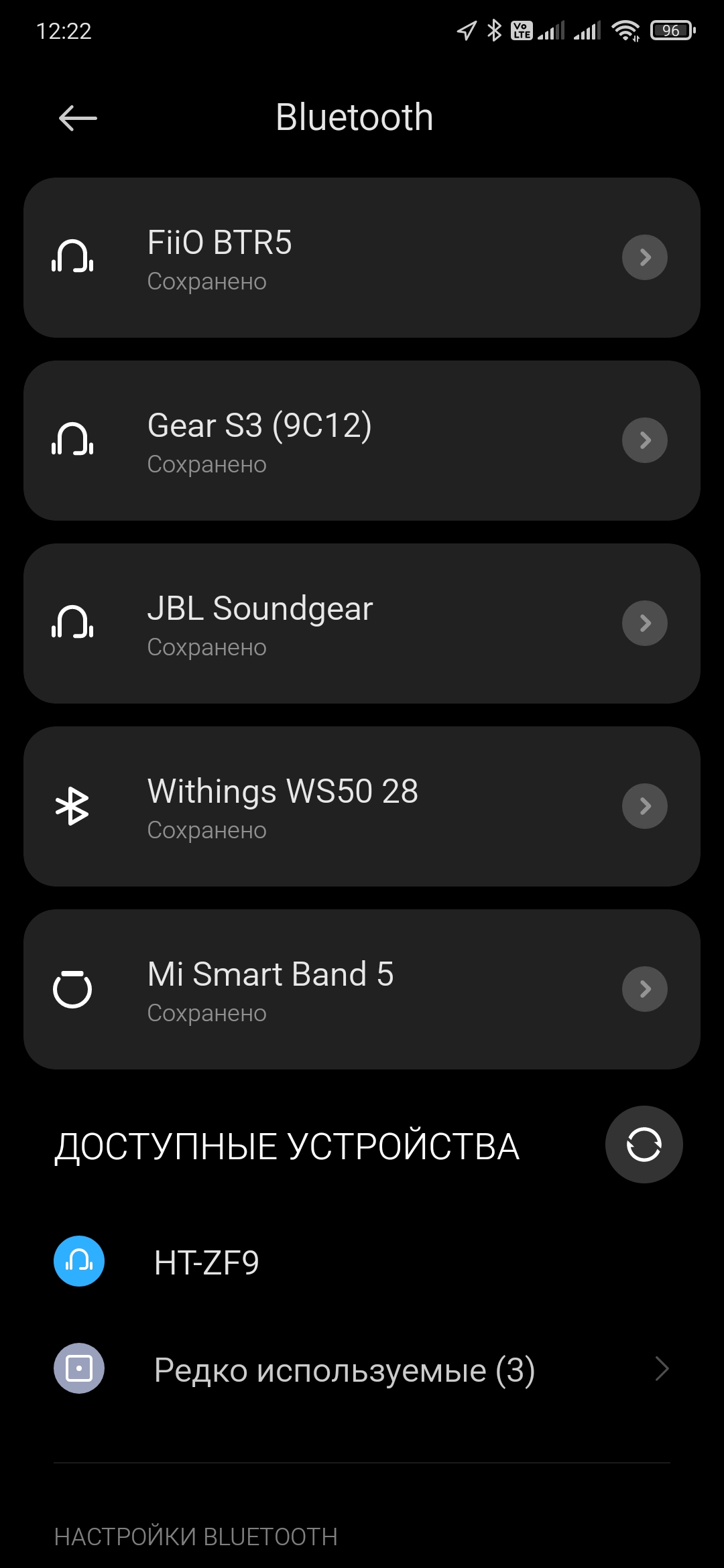Select the saved Mi Smart Band 5
724x1568 pixels.
(x=322, y=989)
